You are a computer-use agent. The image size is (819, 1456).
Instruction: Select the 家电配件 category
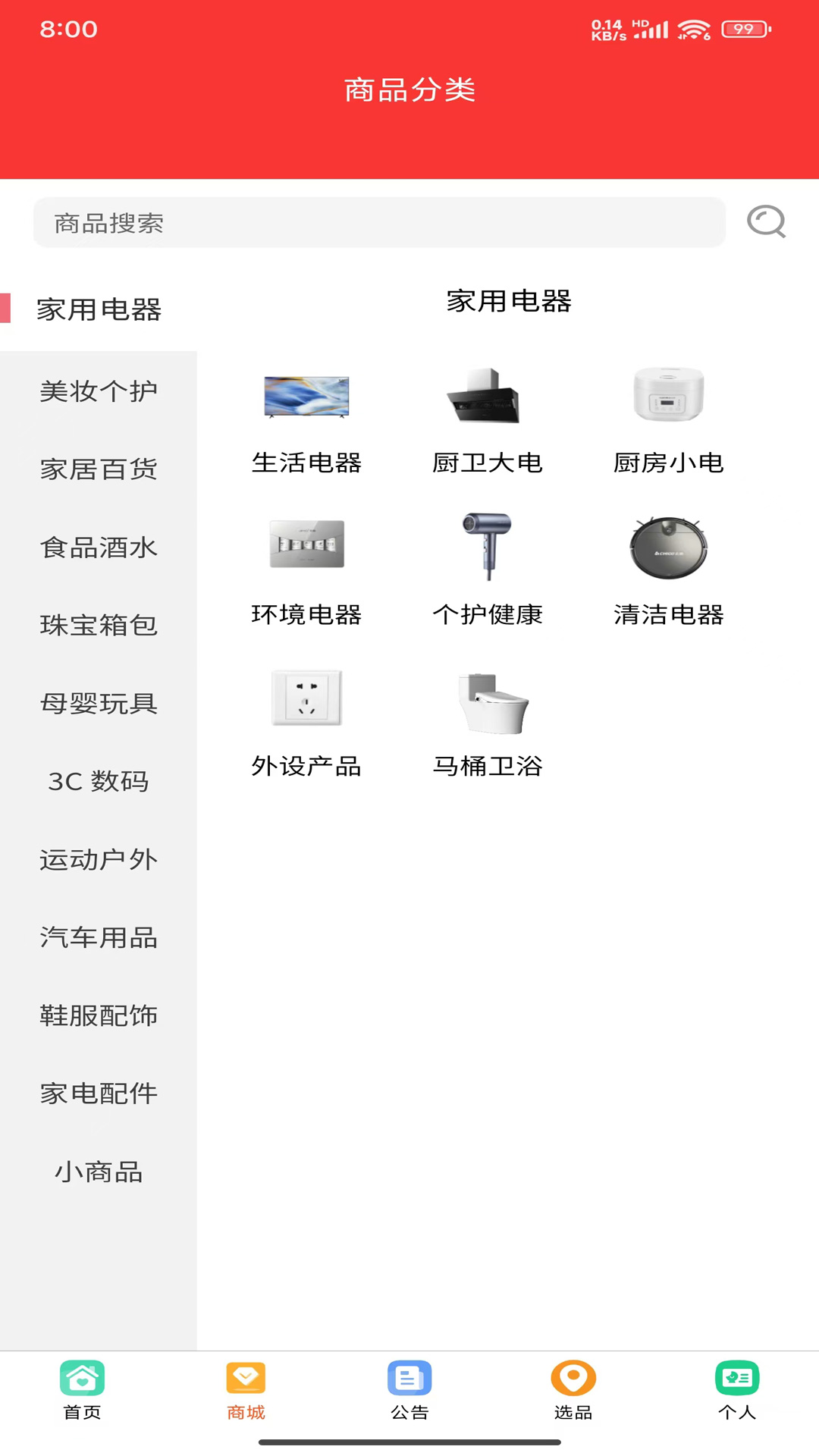pos(98,1094)
